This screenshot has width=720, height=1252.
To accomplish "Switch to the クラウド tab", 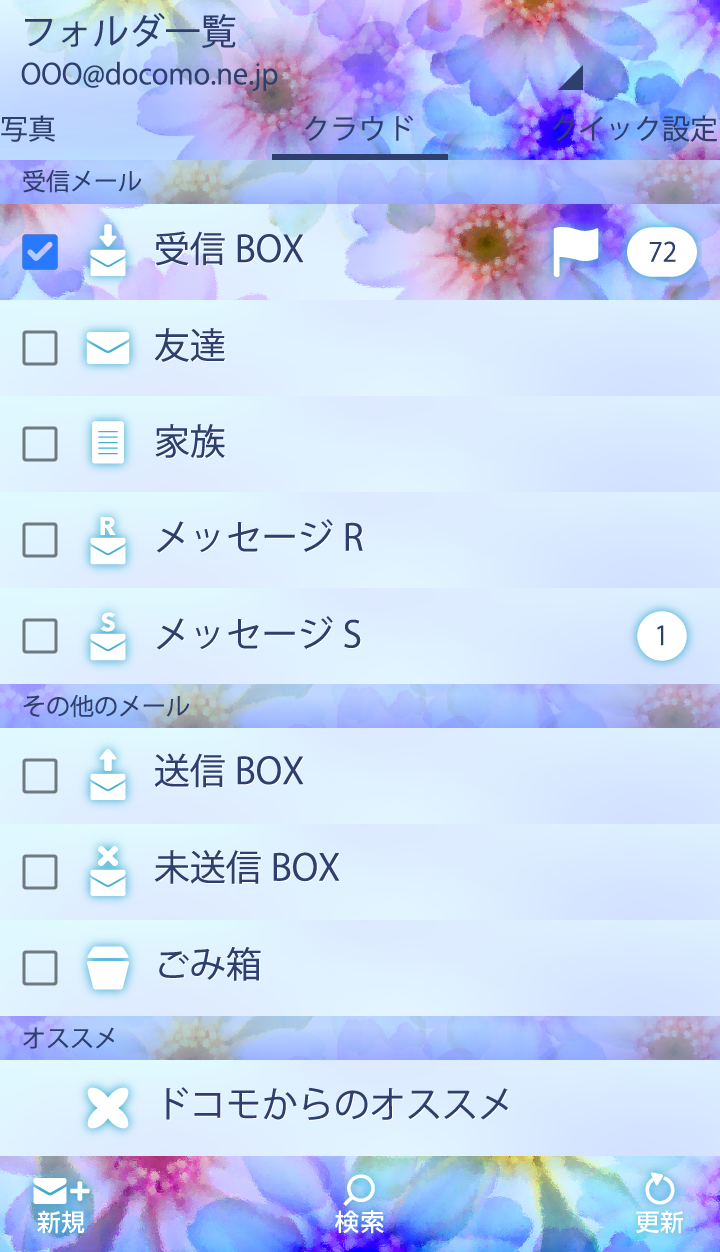I will (x=359, y=129).
